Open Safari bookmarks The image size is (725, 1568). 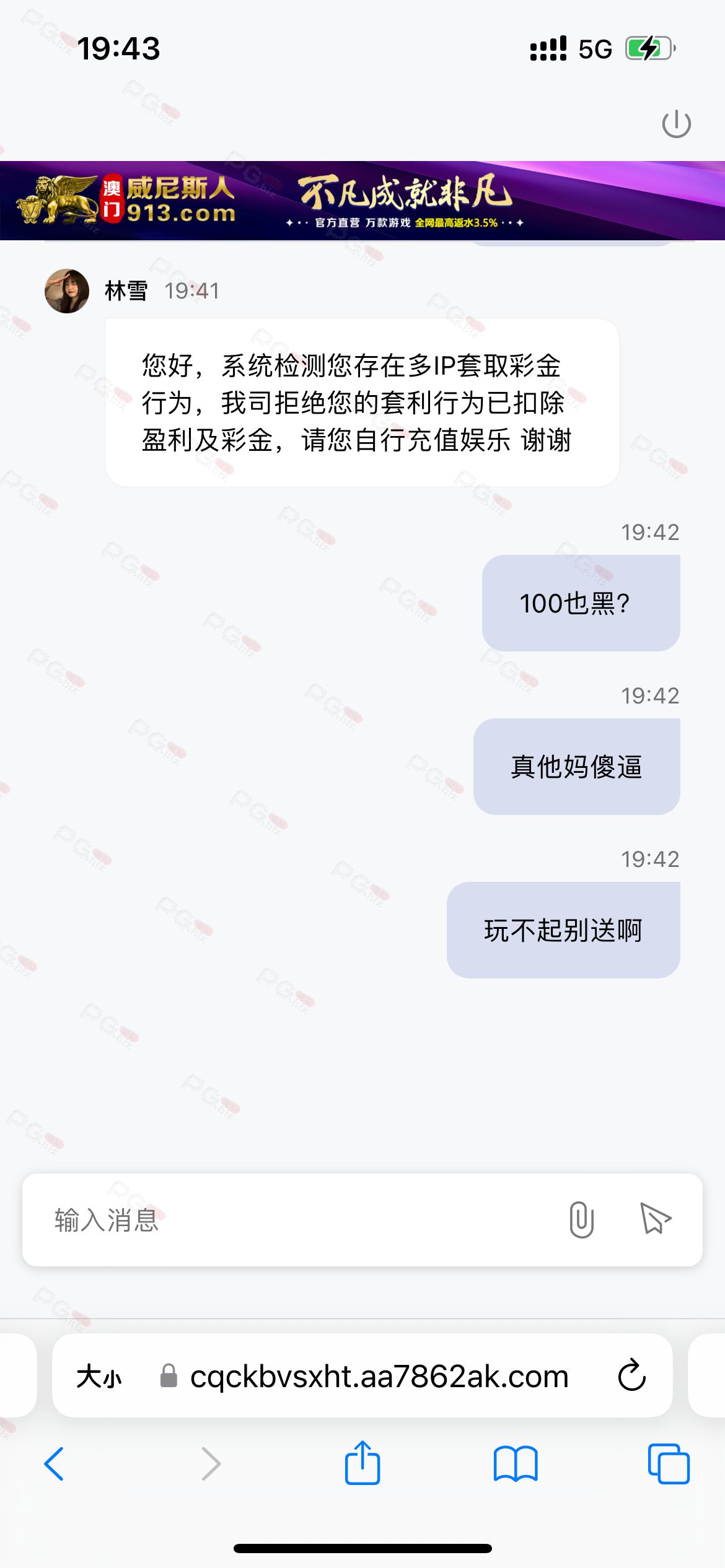[x=516, y=1464]
